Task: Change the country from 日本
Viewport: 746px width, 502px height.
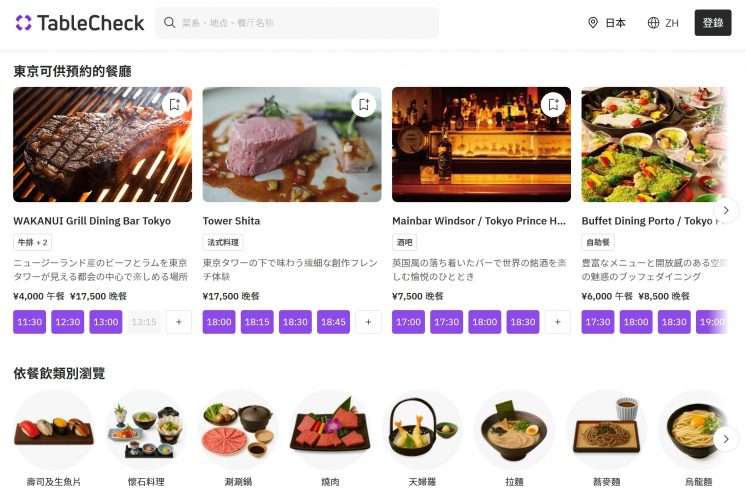Action: coord(606,22)
